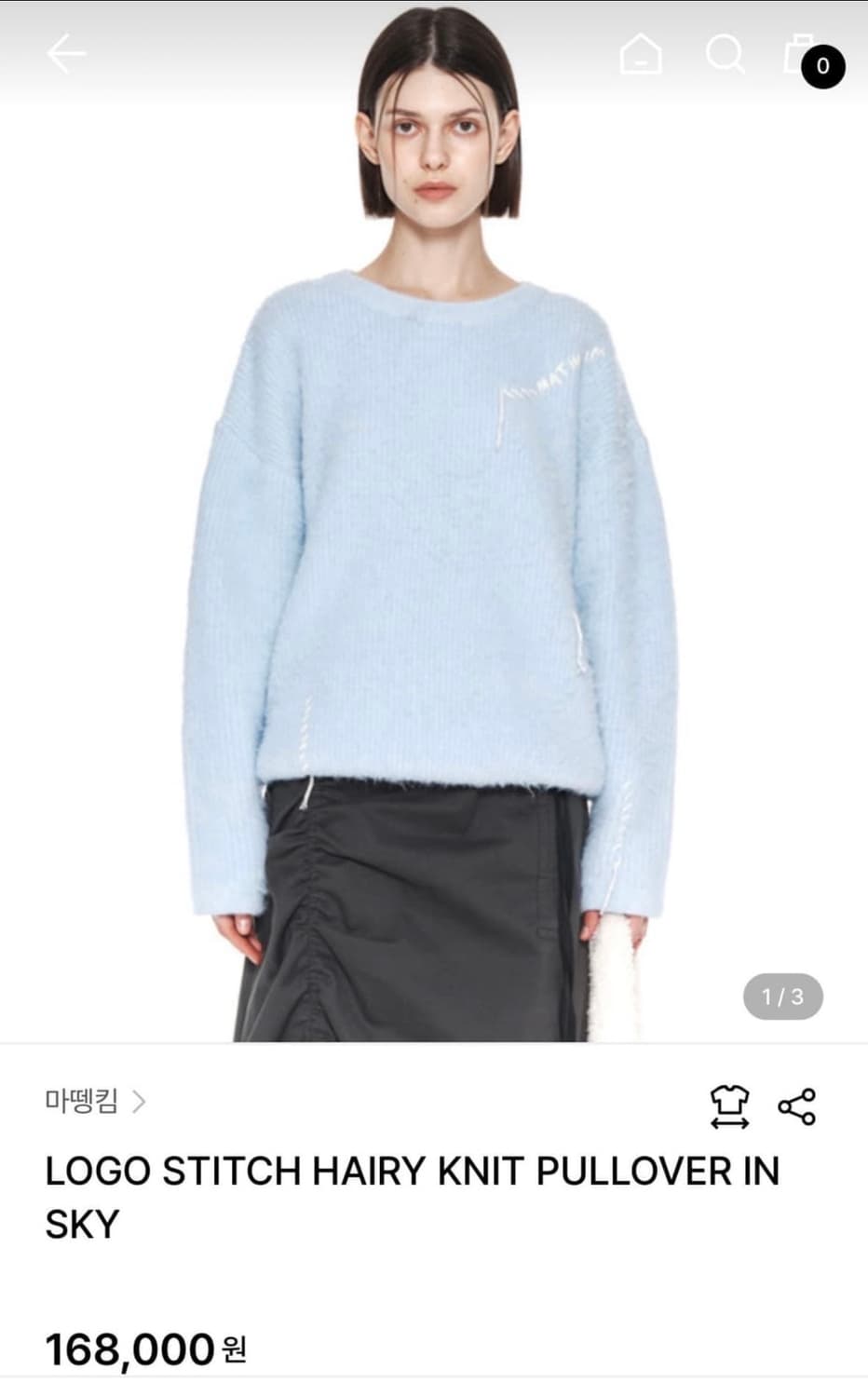Select the 마뗑킴 brand name
The image size is (868, 1397).
click(x=84, y=1102)
